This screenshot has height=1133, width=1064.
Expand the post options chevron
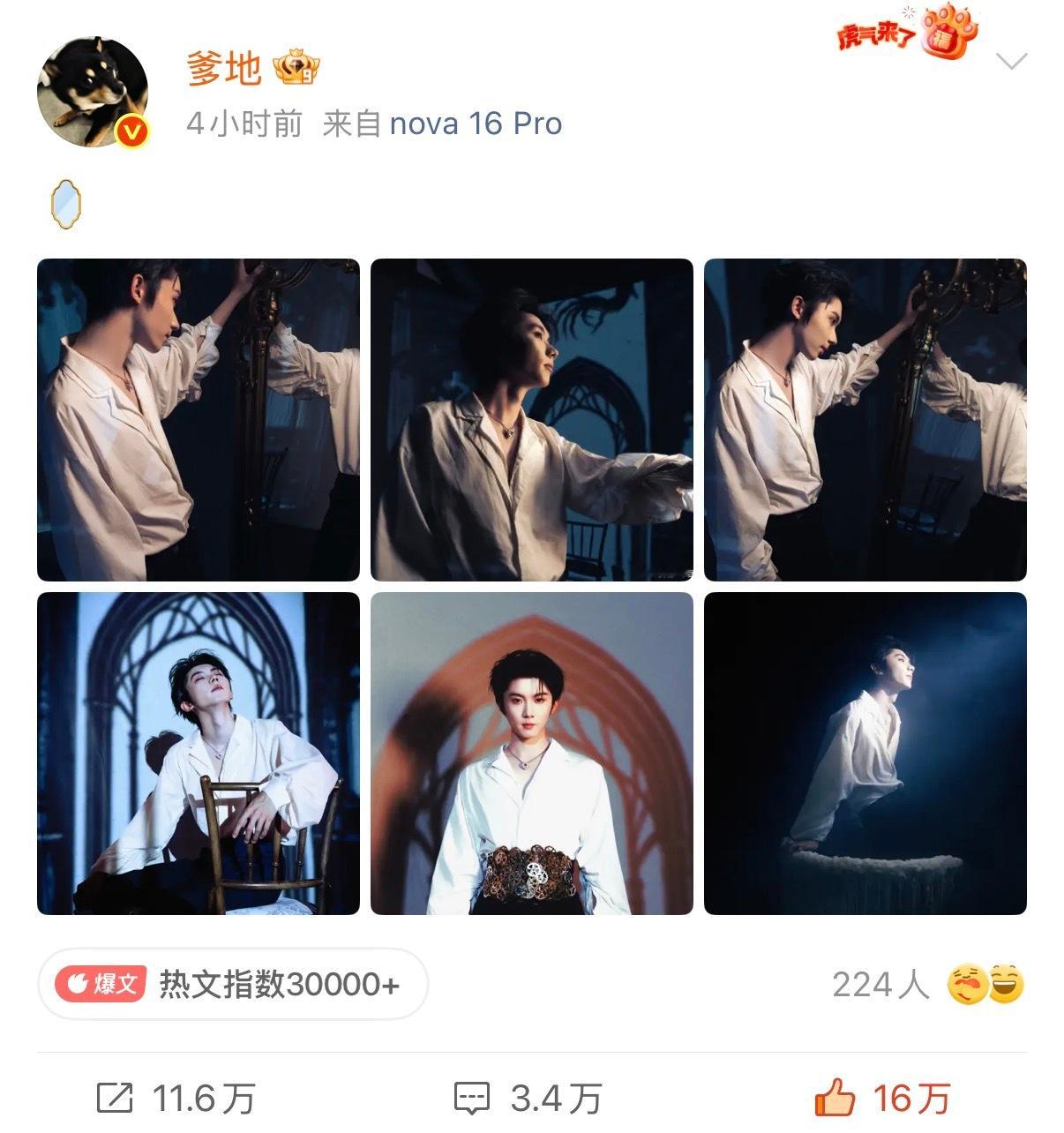(x=1011, y=61)
